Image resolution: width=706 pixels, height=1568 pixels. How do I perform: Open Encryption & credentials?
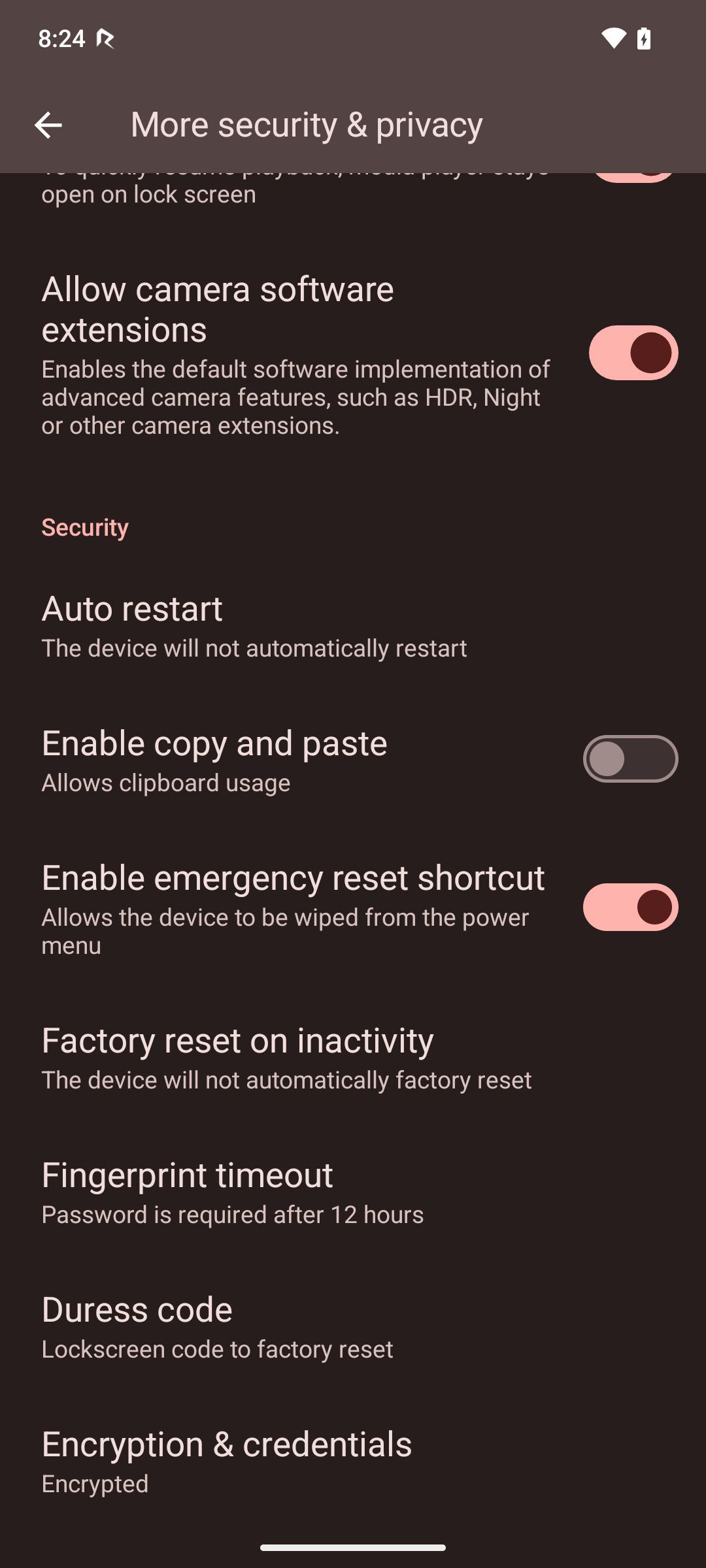pyautogui.click(x=226, y=1462)
